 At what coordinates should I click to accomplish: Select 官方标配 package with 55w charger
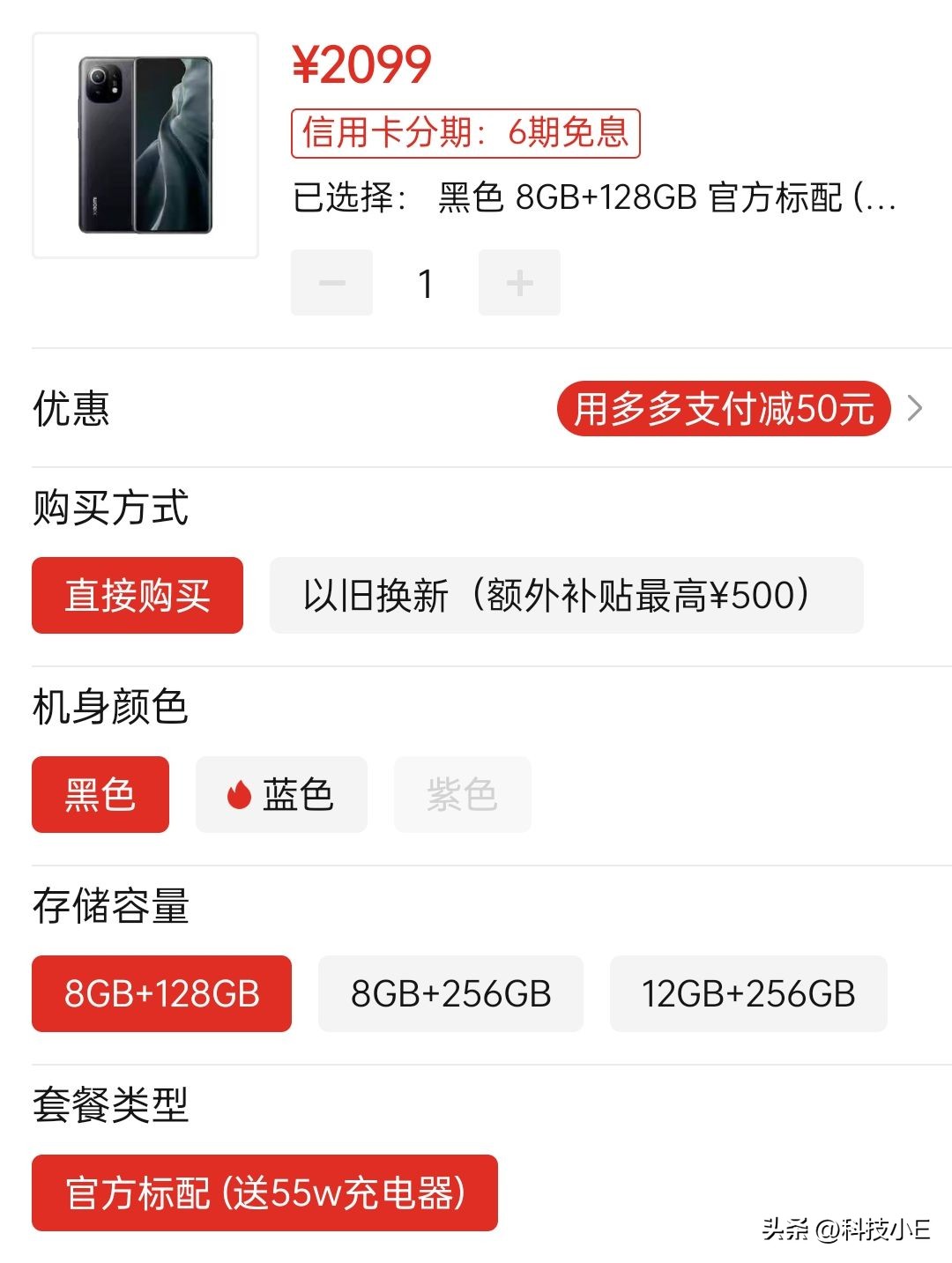(x=264, y=1194)
